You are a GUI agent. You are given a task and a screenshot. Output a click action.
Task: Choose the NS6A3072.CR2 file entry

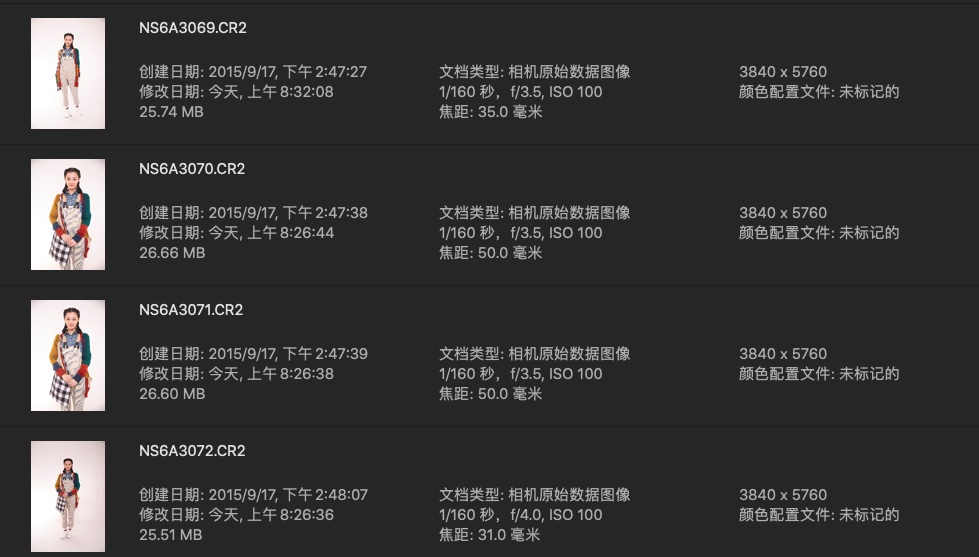192,451
